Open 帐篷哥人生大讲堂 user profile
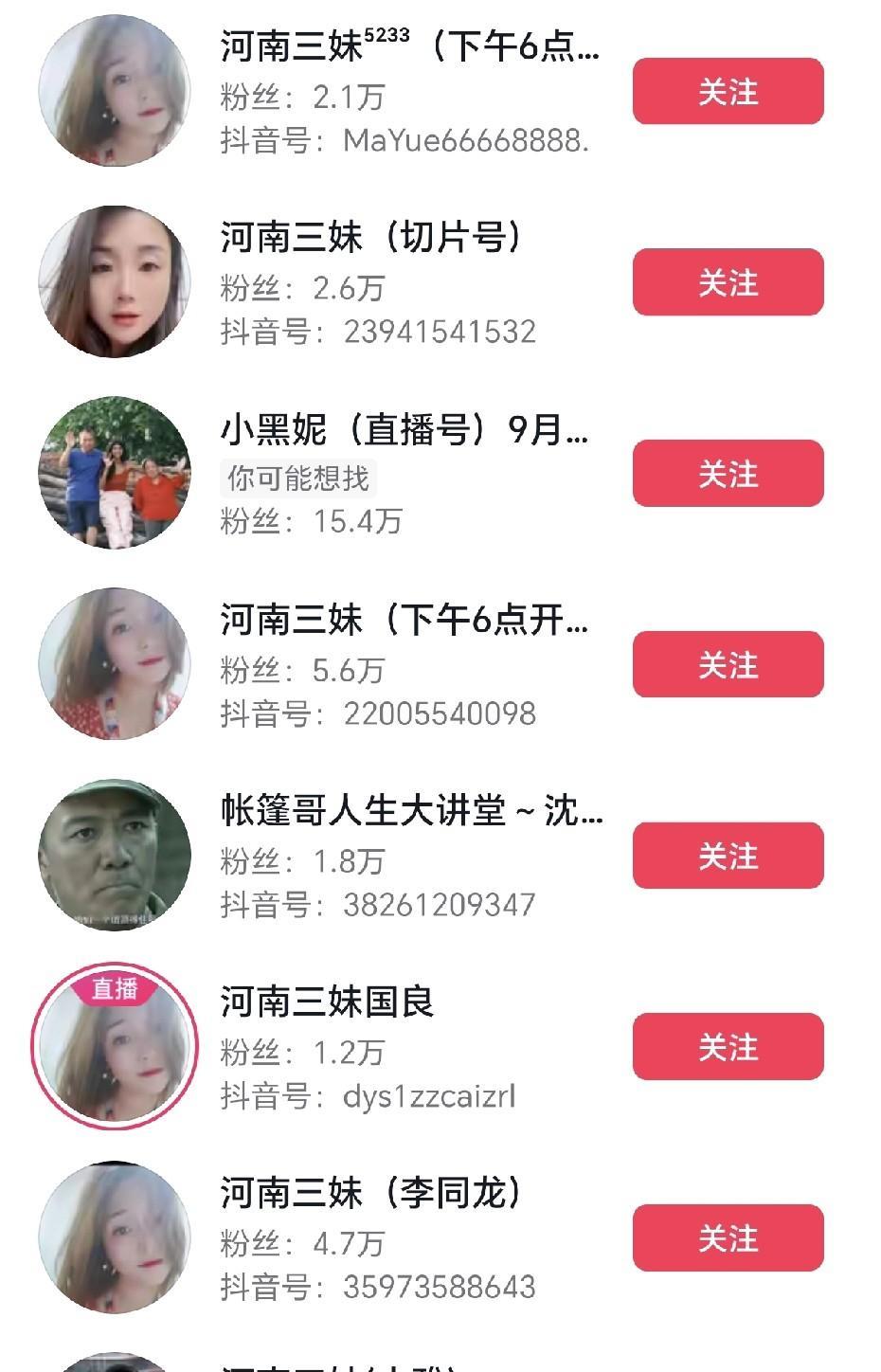This screenshot has width=881, height=1372. [411, 811]
